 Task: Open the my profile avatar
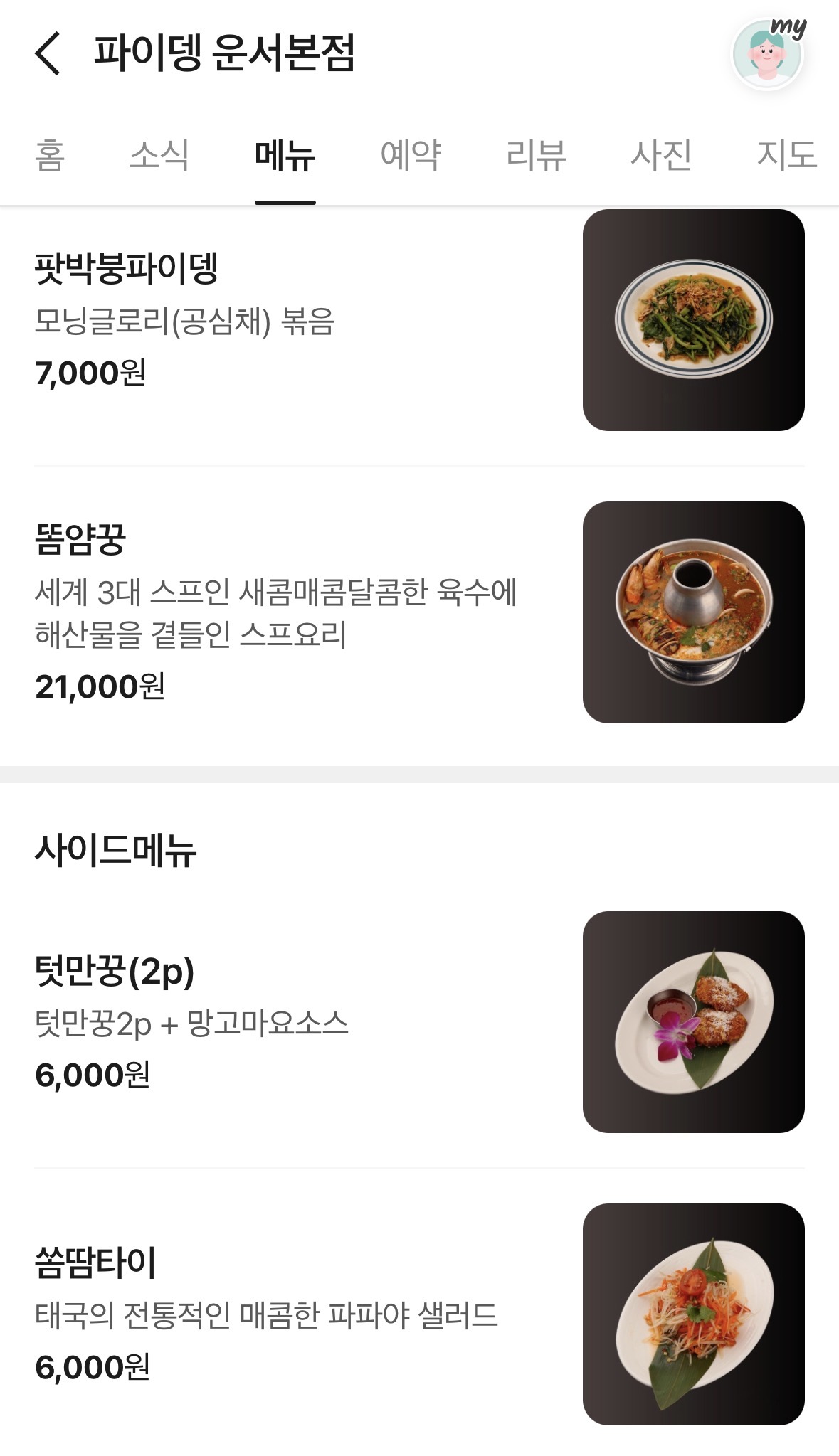[x=769, y=53]
